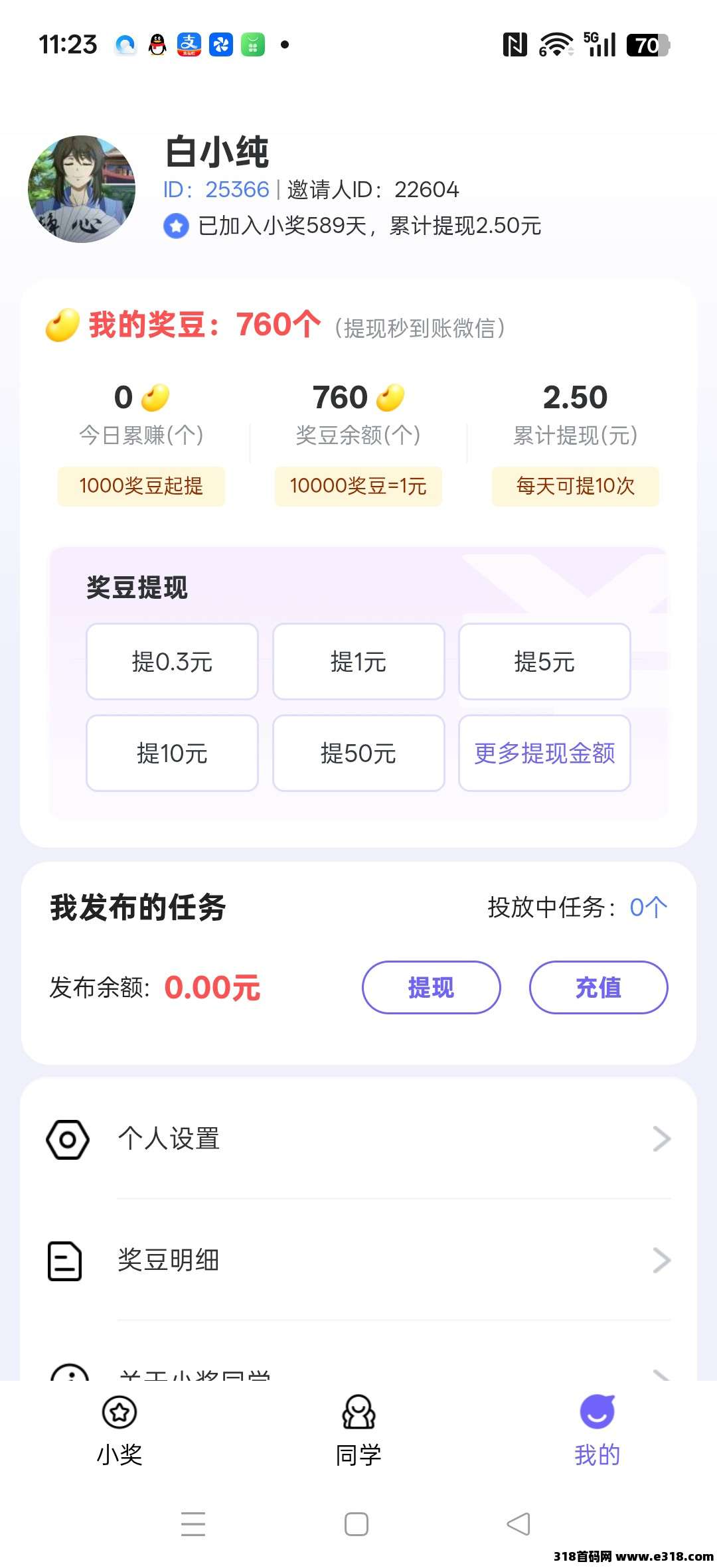Screen dimensions: 717x1568
Task: Tap 提现 next to 发布余额
Action: [x=431, y=987]
